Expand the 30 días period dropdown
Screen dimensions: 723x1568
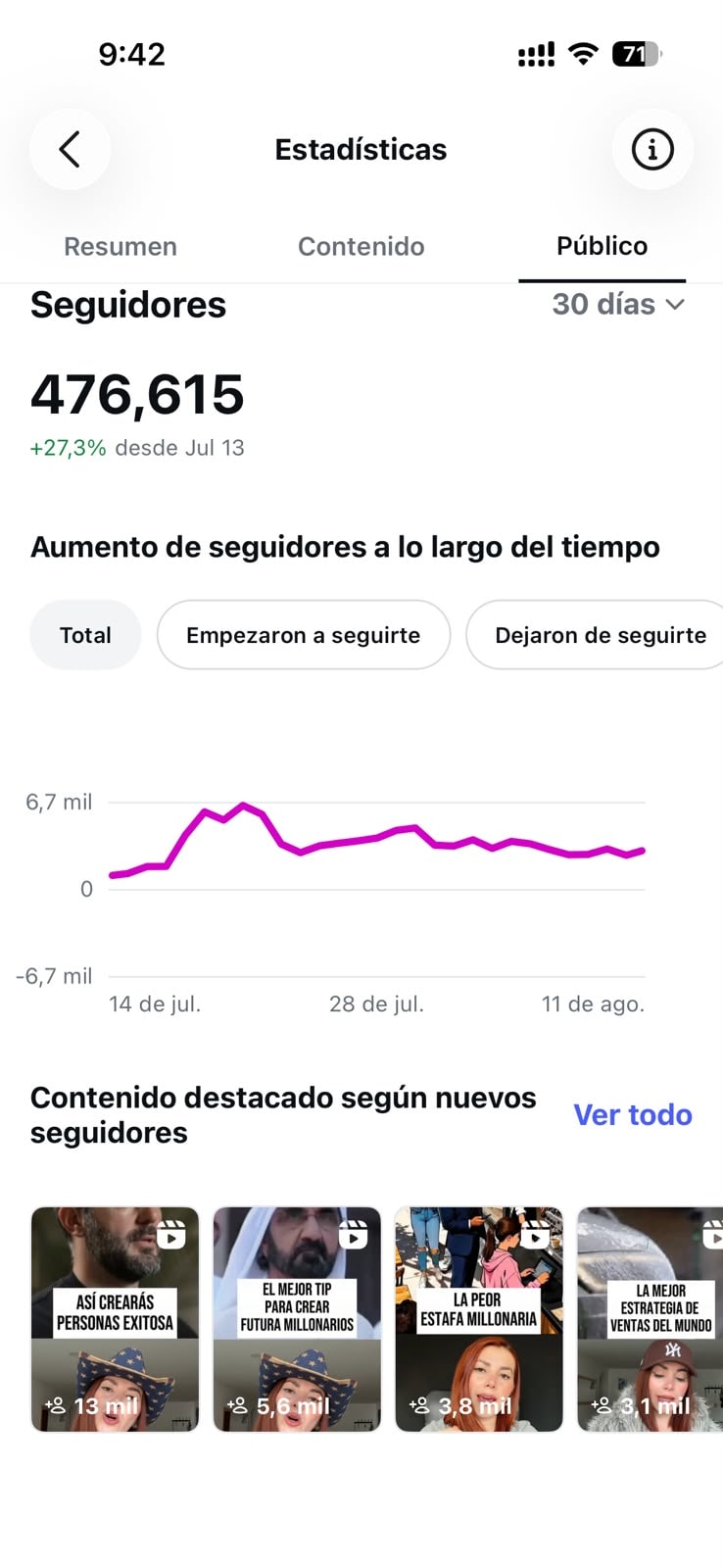pyautogui.click(x=618, y=304)
